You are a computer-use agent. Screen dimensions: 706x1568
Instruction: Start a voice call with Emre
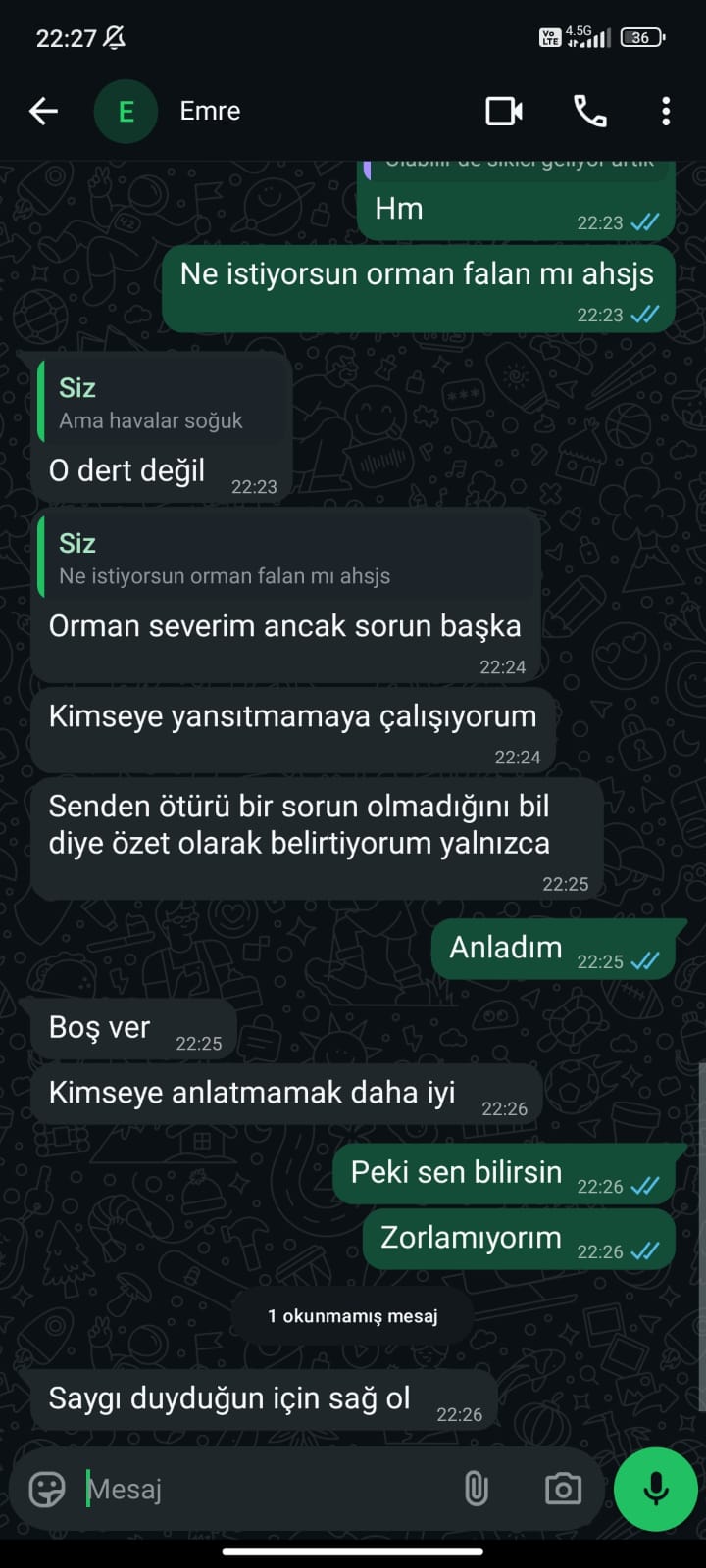[x=589, y=112]
